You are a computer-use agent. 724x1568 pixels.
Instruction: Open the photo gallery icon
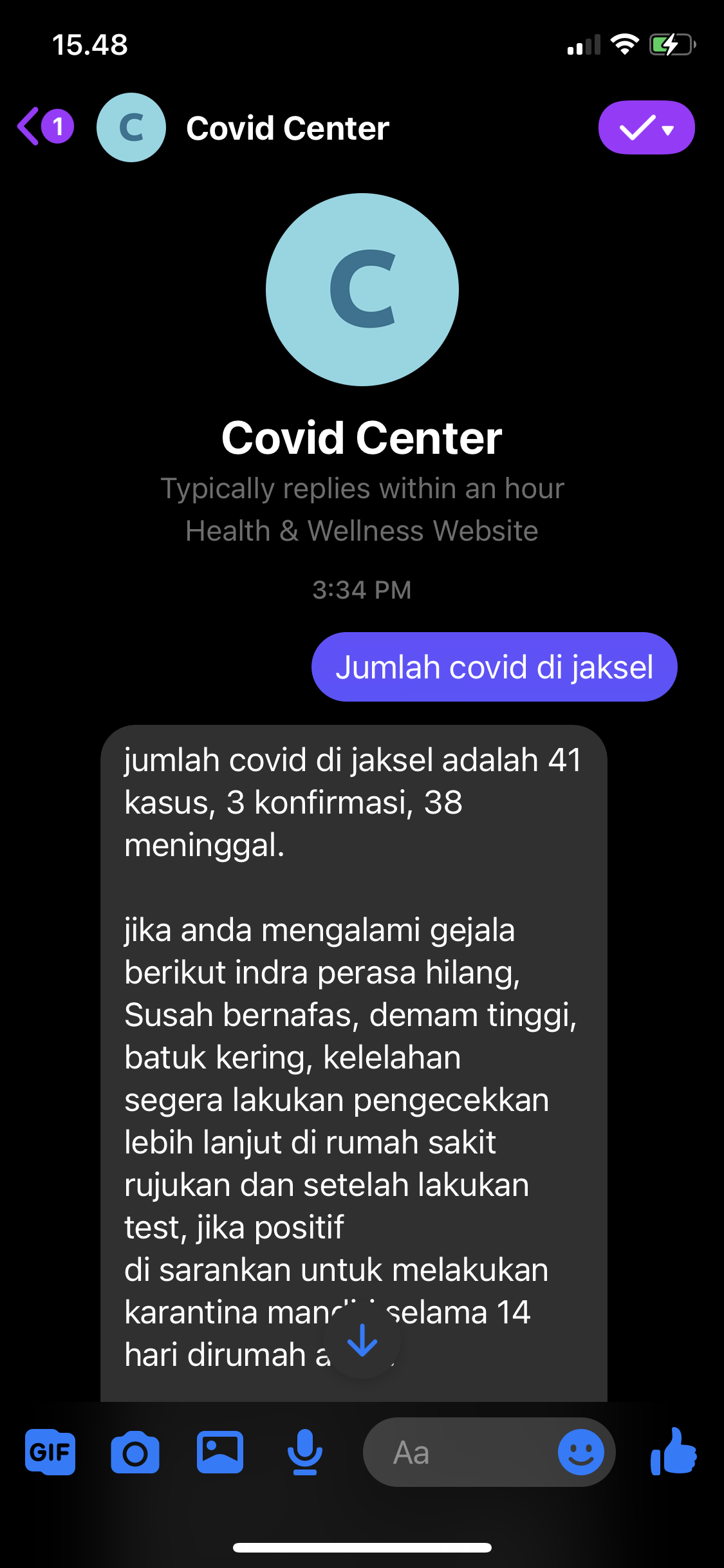[x=220, y=1452]
